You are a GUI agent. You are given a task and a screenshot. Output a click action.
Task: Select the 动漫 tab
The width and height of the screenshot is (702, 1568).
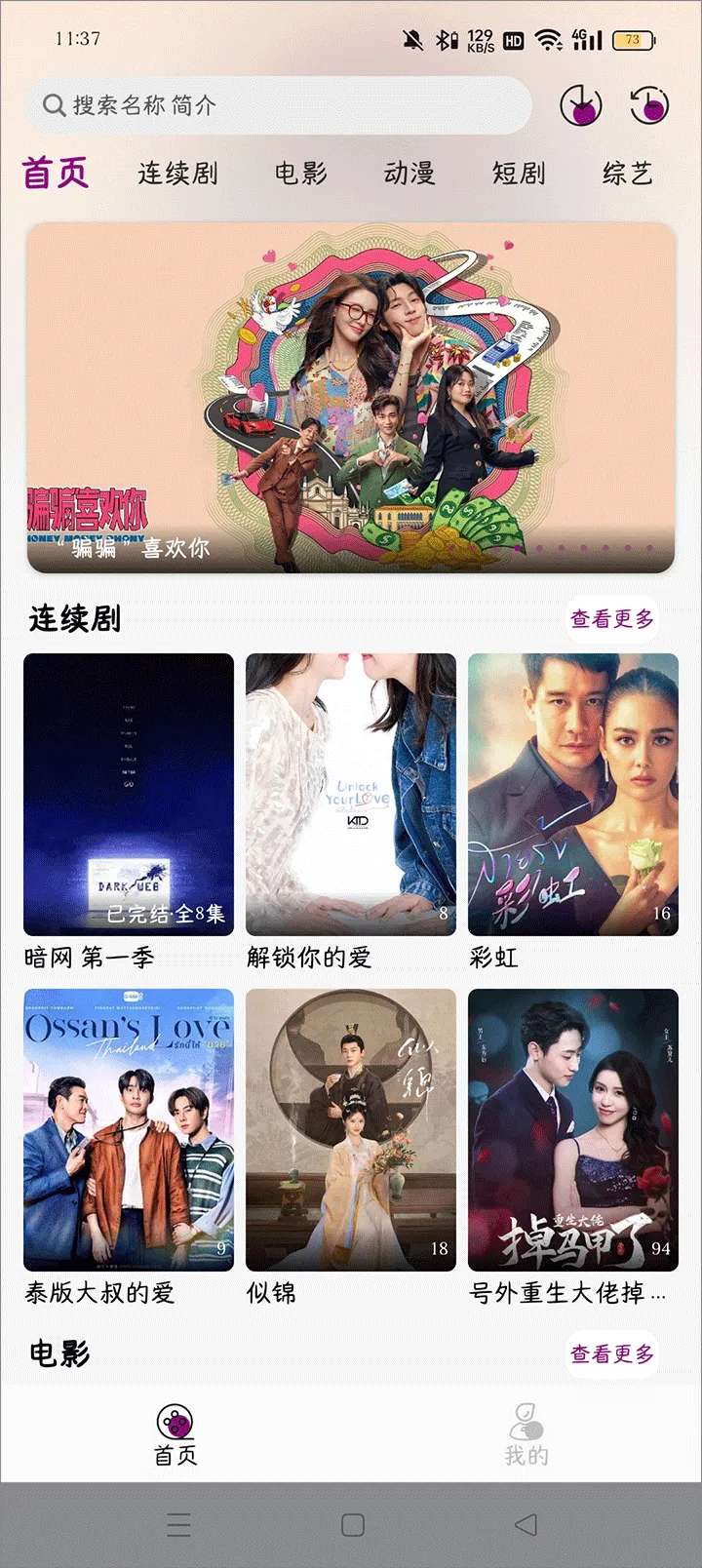click(x=409, y=174)
